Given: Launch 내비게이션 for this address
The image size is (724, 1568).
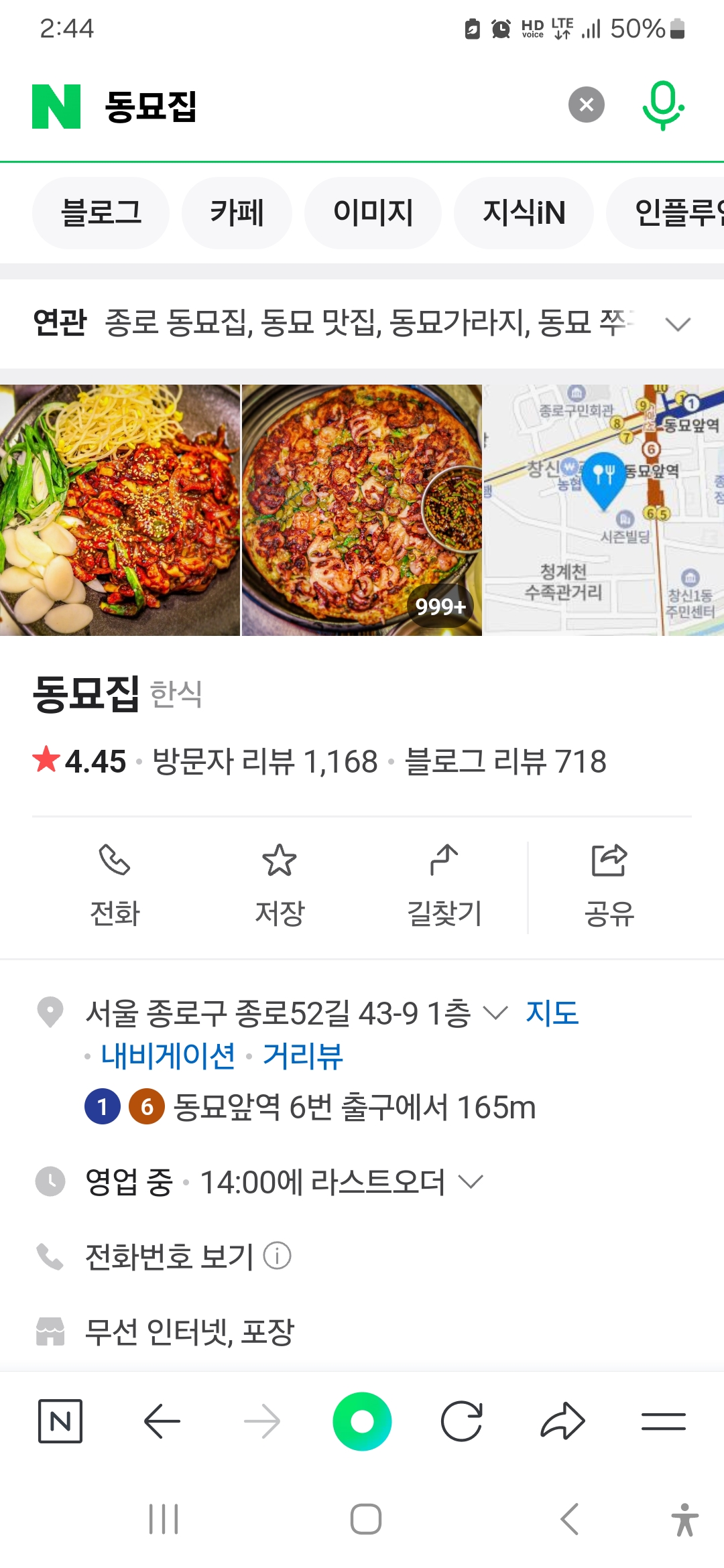Looking at the screenshot, I should pos(168,1056).
